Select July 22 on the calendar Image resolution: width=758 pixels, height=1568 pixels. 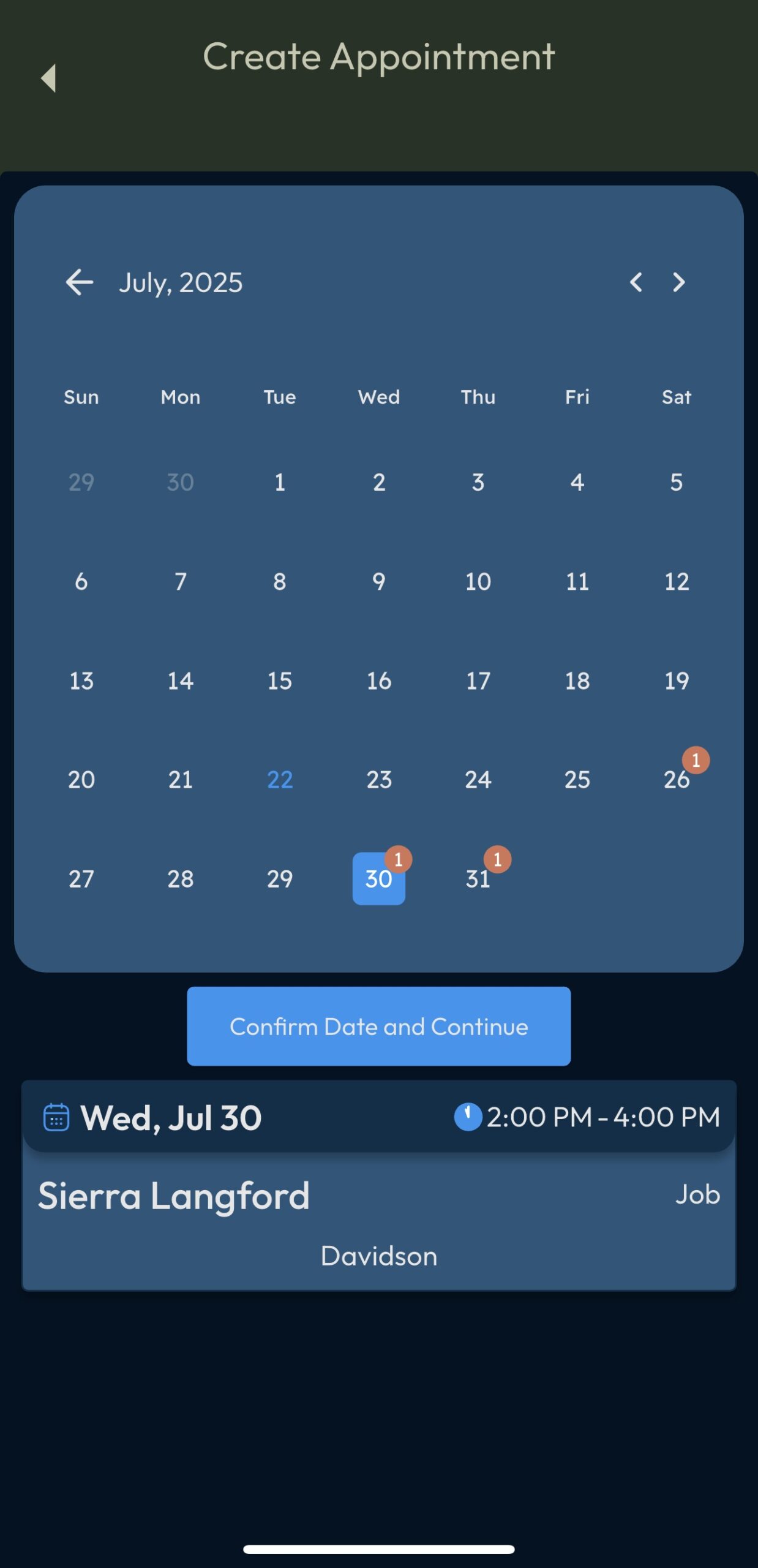click(280, 780)
